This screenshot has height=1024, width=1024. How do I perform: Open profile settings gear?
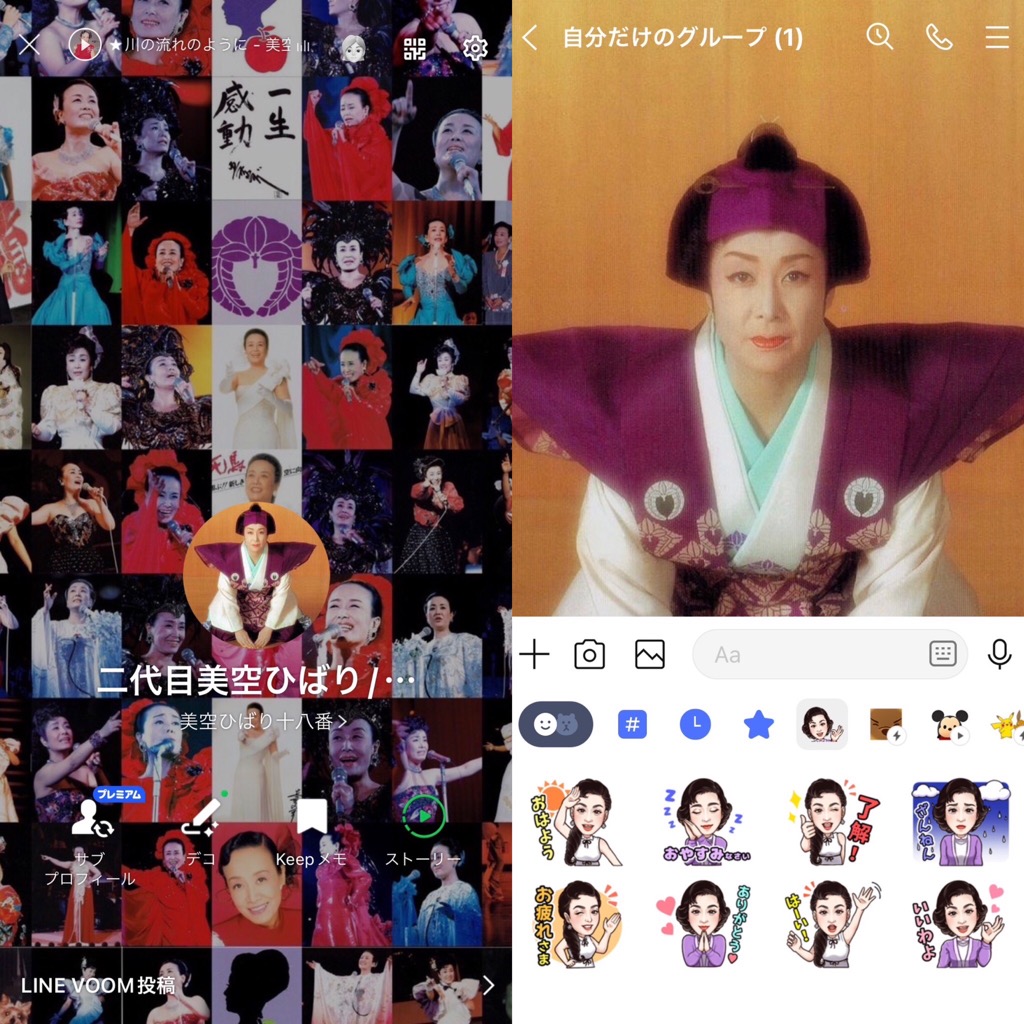click(x=475, y=47)
